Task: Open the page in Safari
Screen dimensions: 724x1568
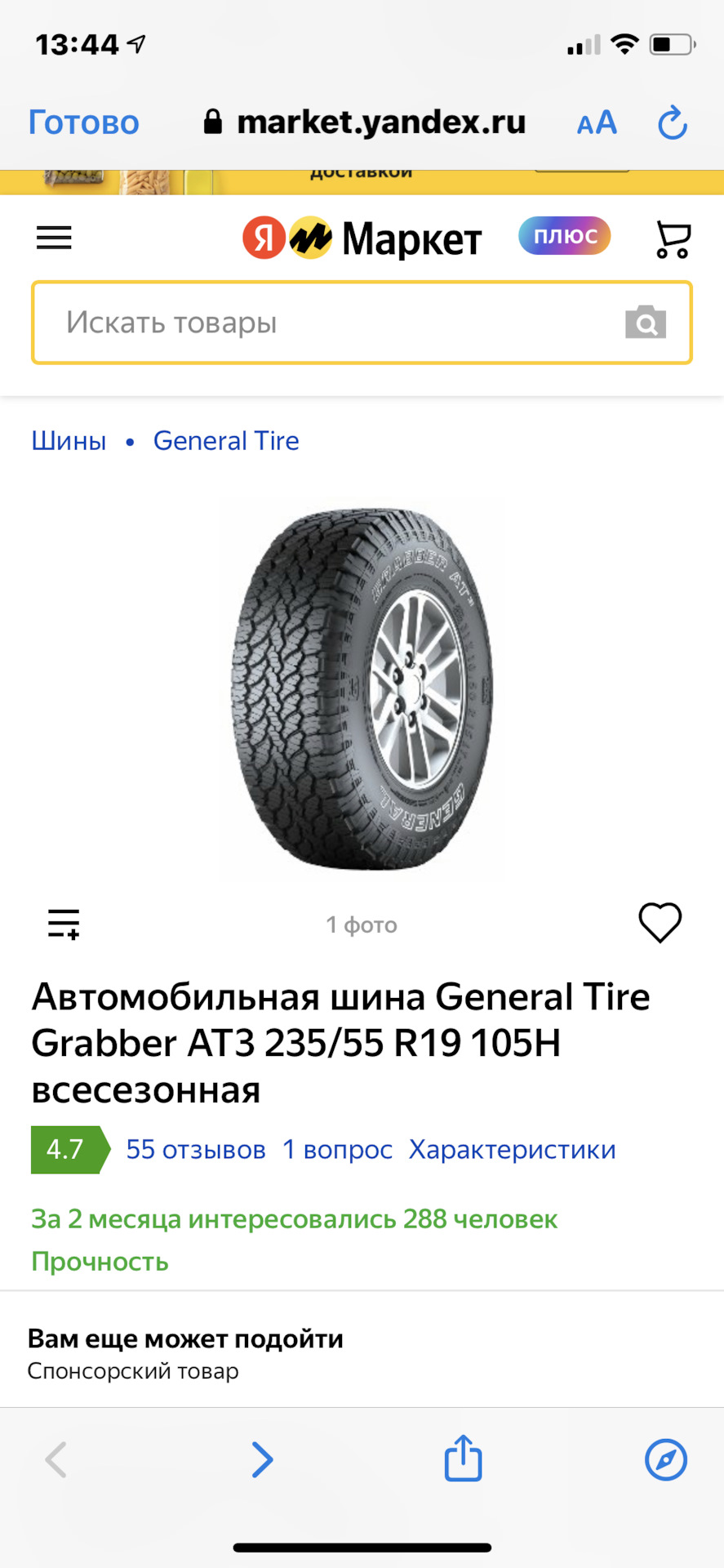Action: tap(665, 1459)
